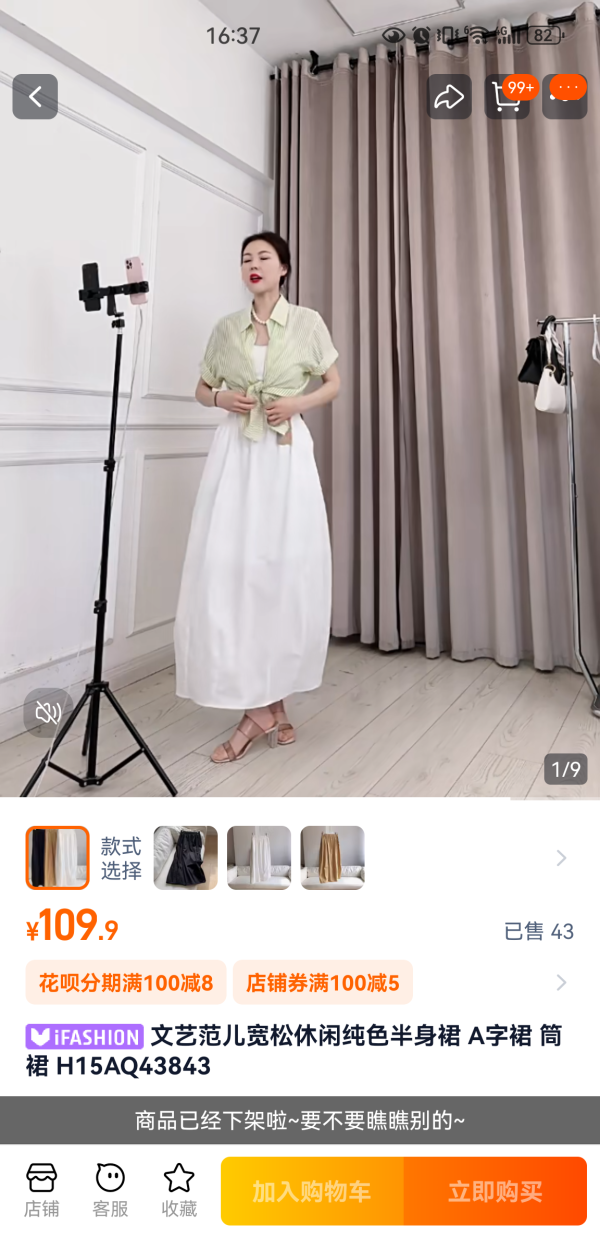The height and width of the screenshot is (1238, 600).
Task: Open the 店铺 shop page
Action: click(42, 1190)
